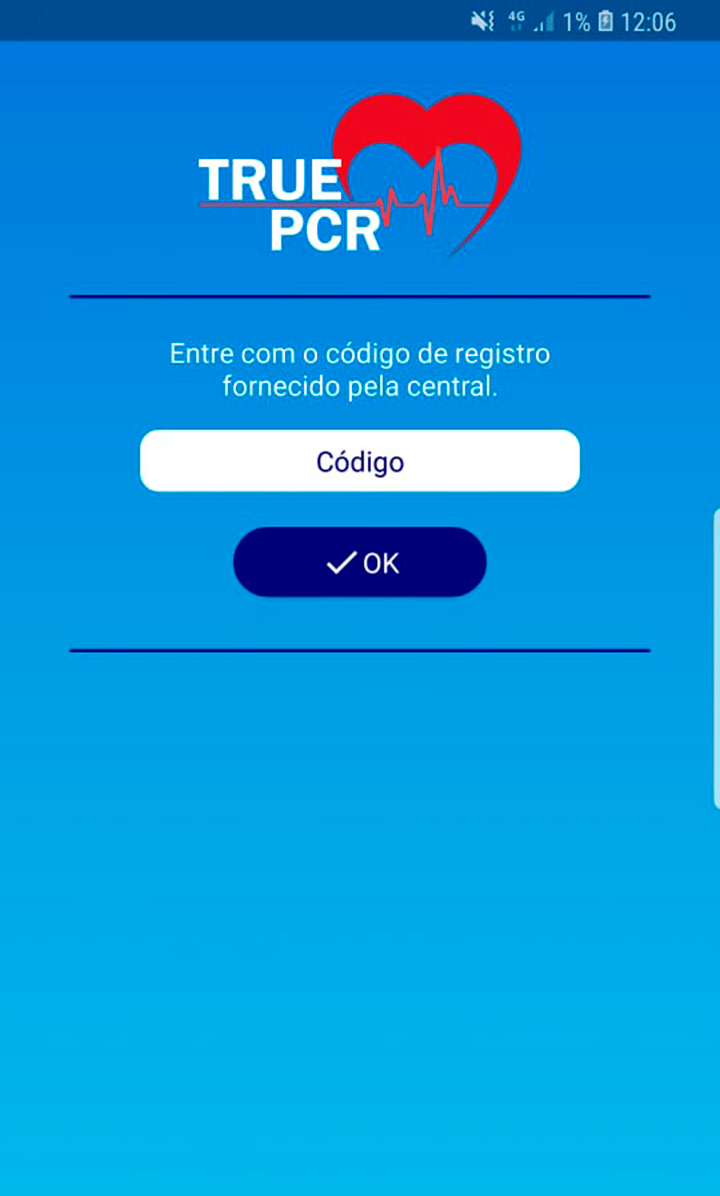This screenshot has width=720, height=1196.
Task: Click the 4G network indicator
Action: tap(518, 19)
